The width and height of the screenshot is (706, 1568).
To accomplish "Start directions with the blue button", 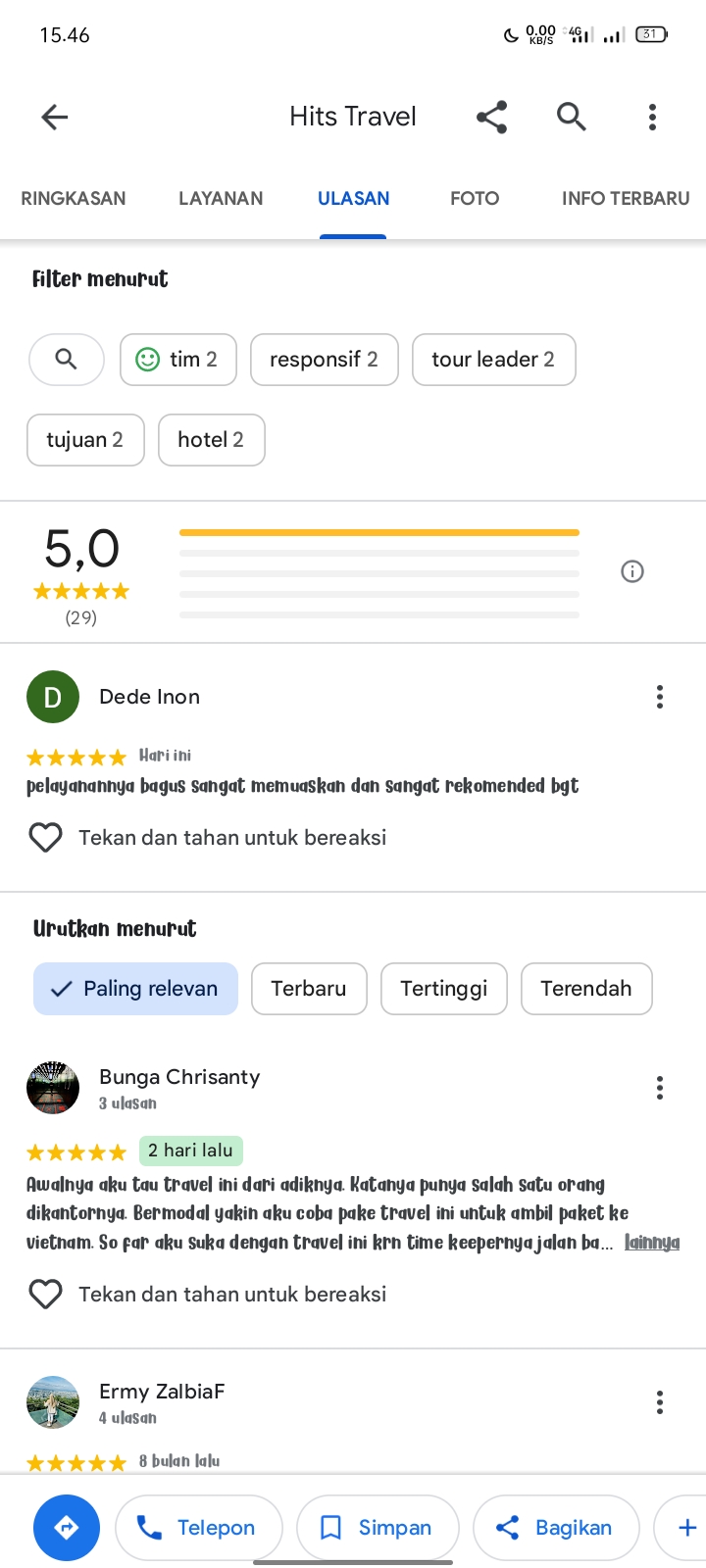I will tap(67, 1528).
